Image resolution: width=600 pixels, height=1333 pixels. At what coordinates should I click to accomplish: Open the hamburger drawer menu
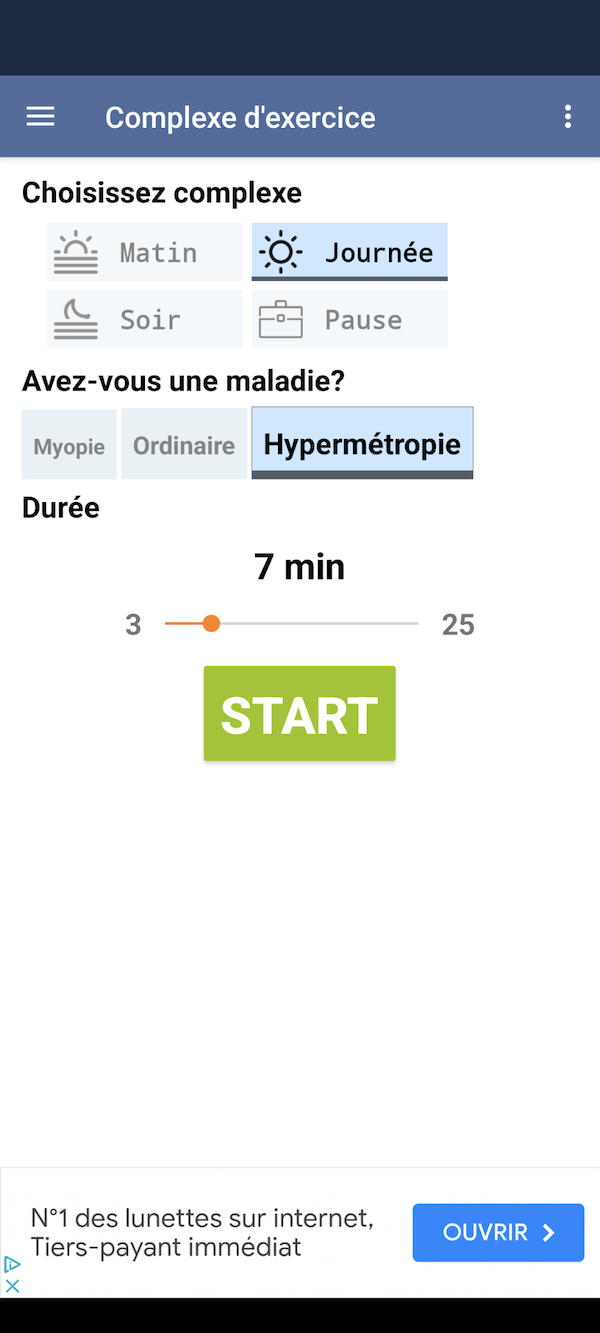pyautogui.click(x=40, y=117)
